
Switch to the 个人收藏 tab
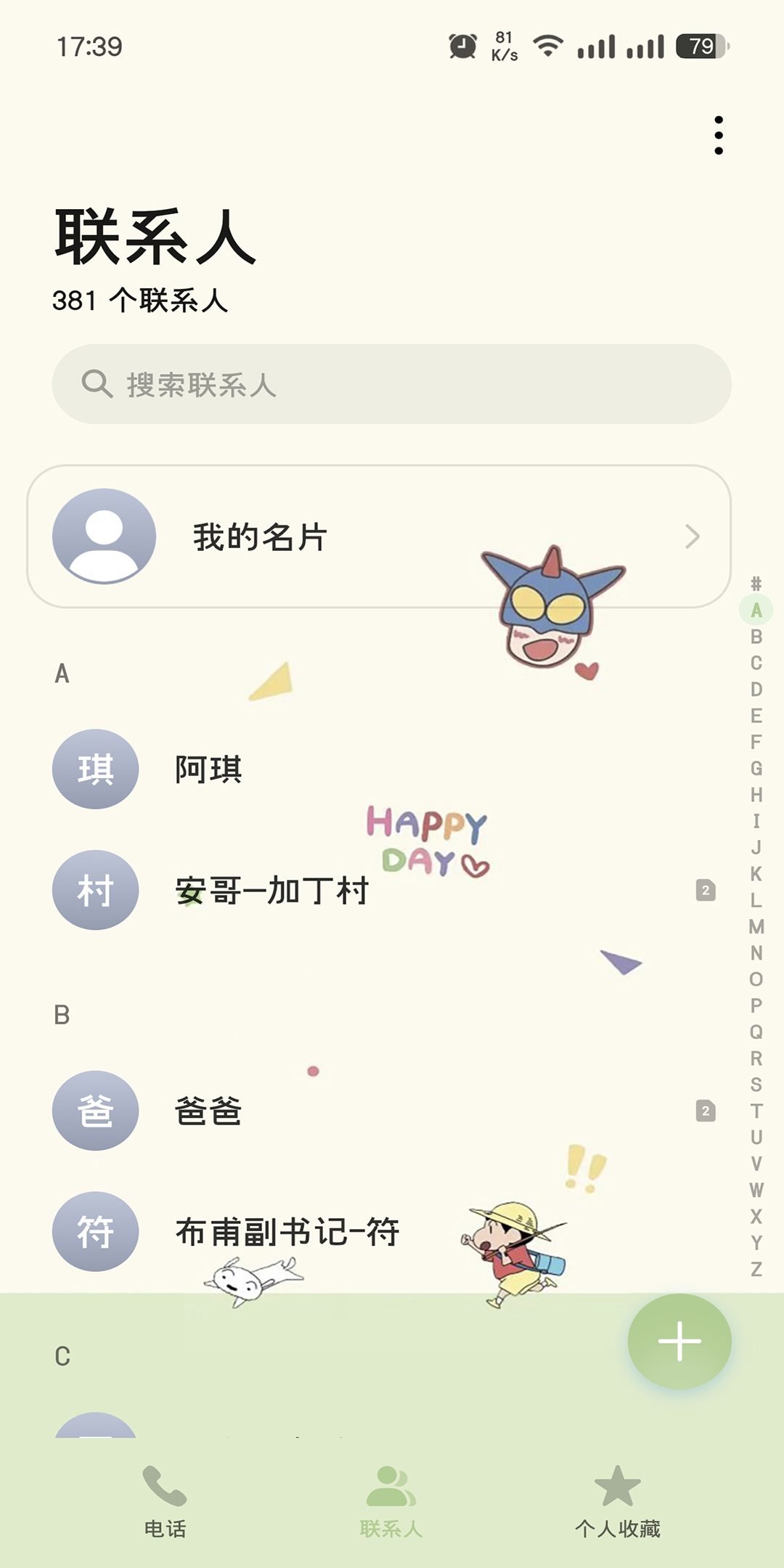pyautogui.click(x=618, y=1501)
